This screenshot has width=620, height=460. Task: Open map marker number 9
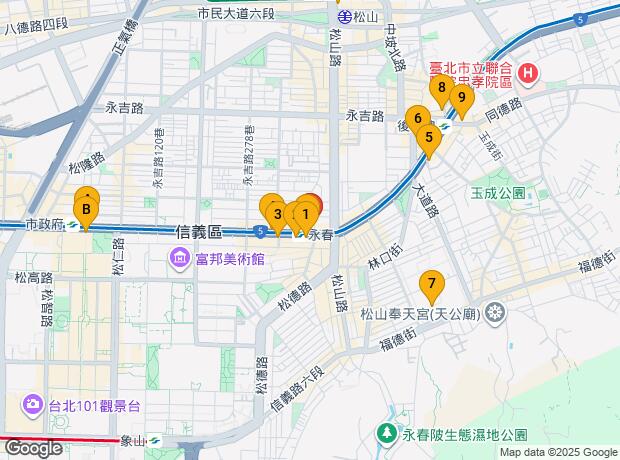click(460, 99)
